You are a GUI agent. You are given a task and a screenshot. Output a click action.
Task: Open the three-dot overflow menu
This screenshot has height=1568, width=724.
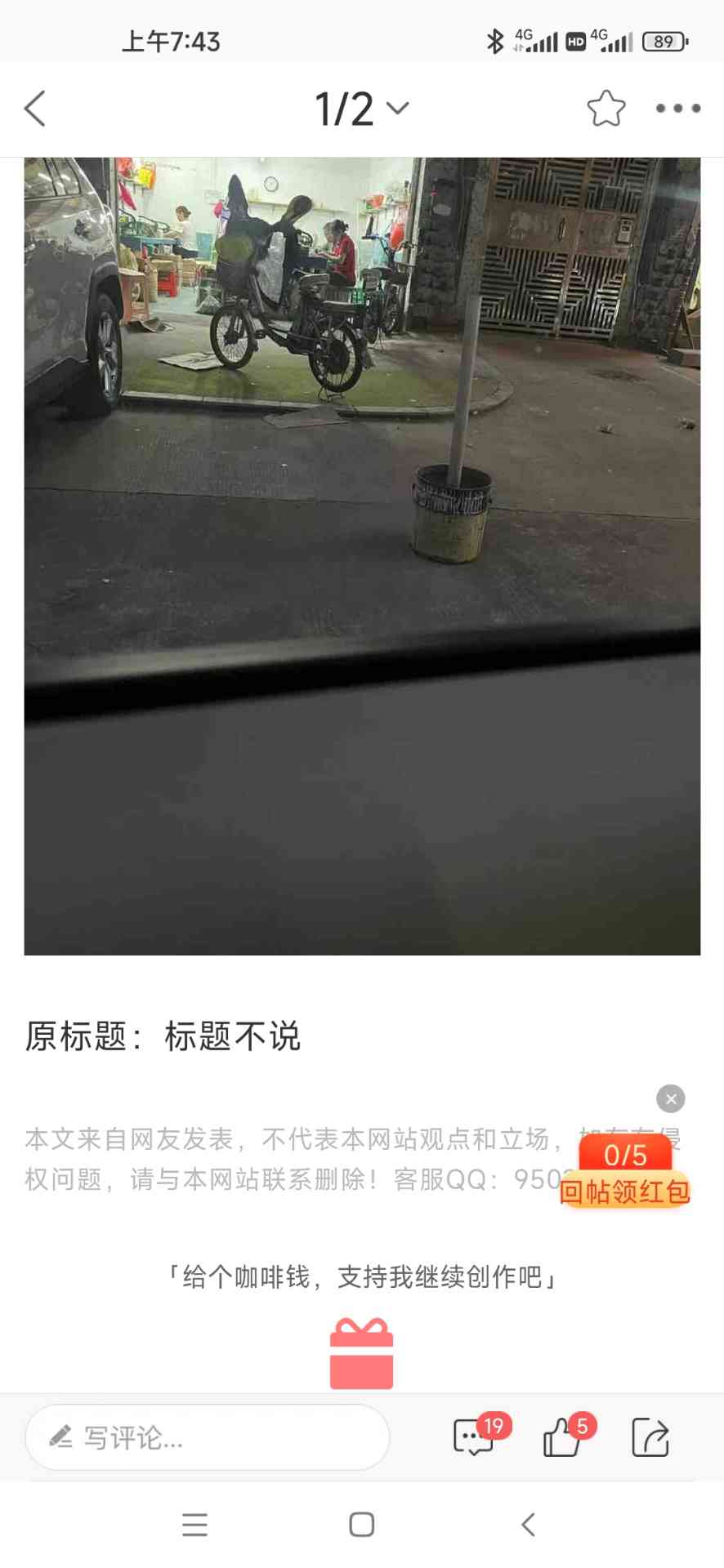[677, 109]
